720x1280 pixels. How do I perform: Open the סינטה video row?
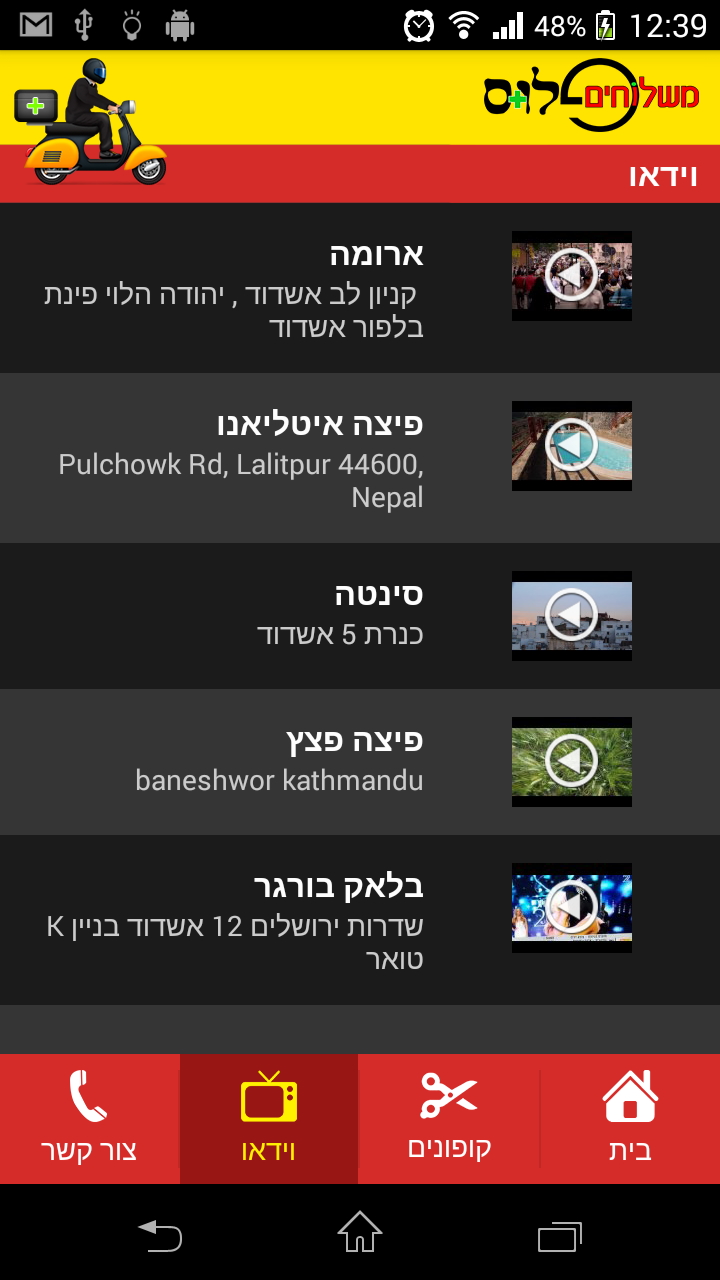pos(360,616)
